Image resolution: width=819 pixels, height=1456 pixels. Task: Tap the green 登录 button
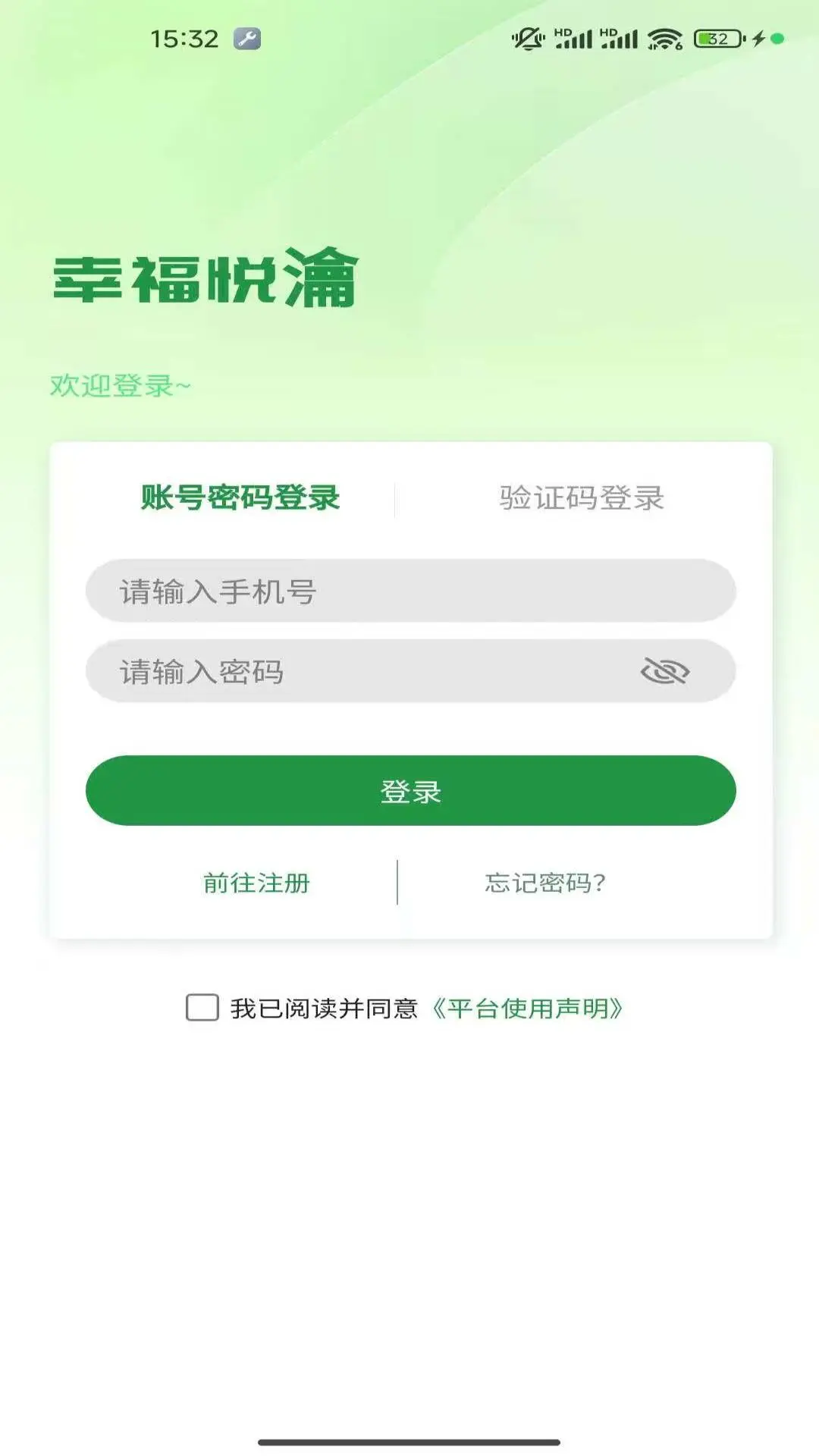coord(410,791)
